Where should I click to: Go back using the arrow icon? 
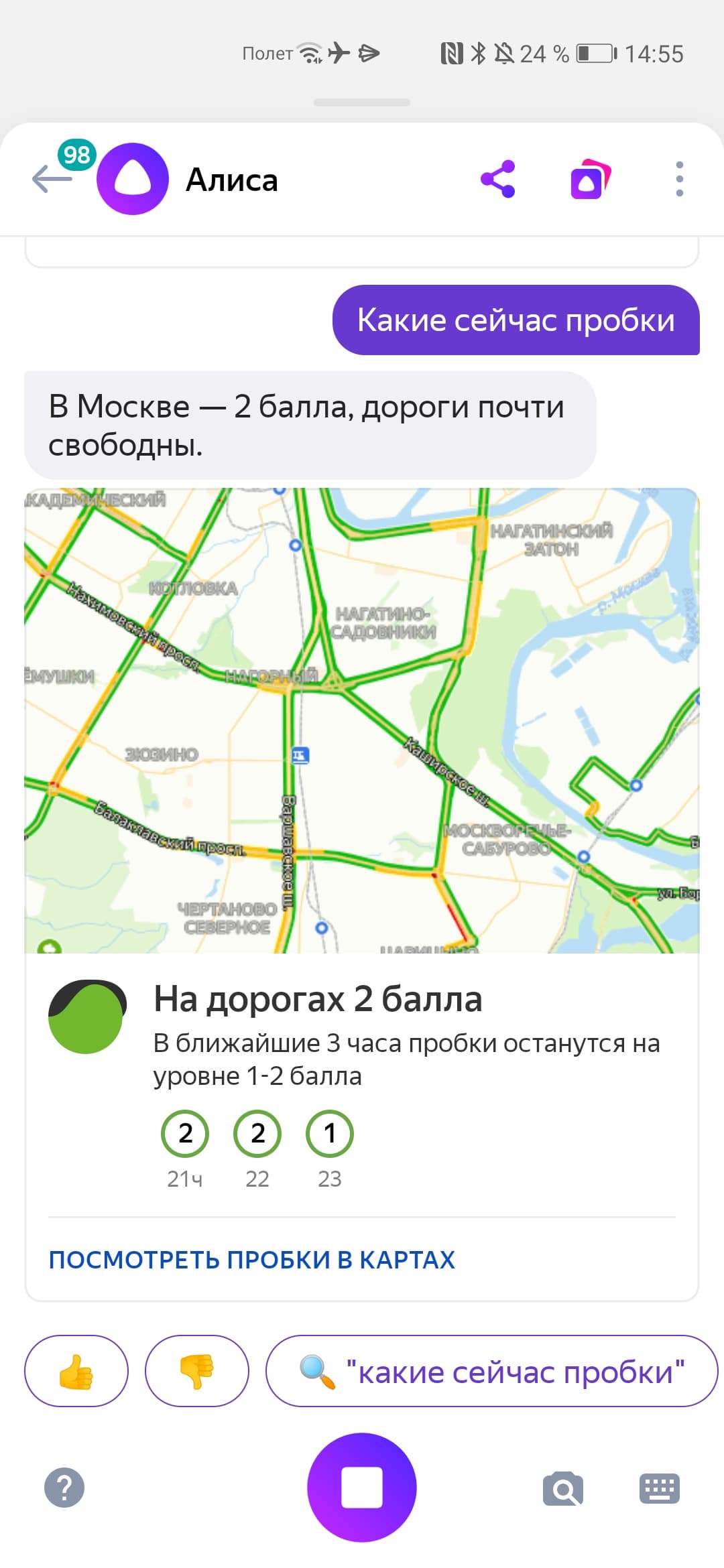click(x=52, y=179)
